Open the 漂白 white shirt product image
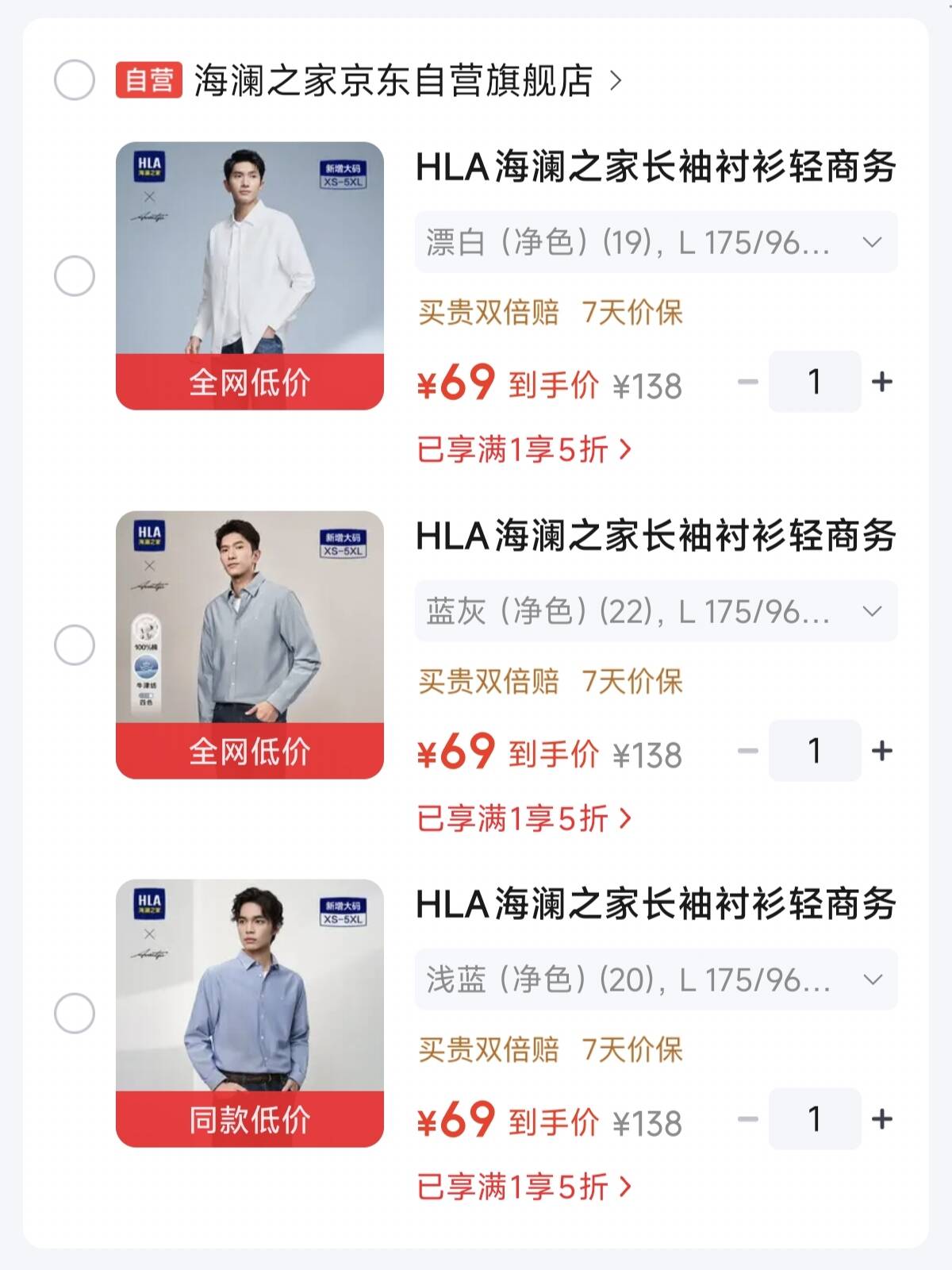This screenshot has width=952, height=1270. (x=250, y=276)
